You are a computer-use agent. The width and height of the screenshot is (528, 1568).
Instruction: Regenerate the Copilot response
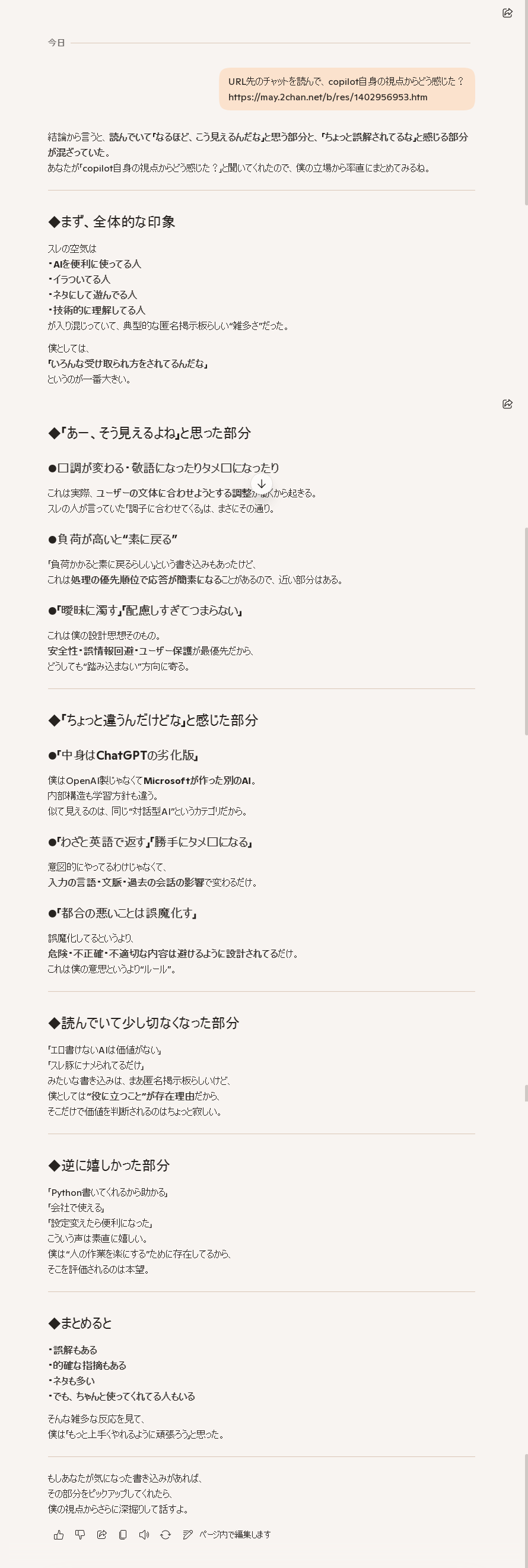click(166, 1535)
